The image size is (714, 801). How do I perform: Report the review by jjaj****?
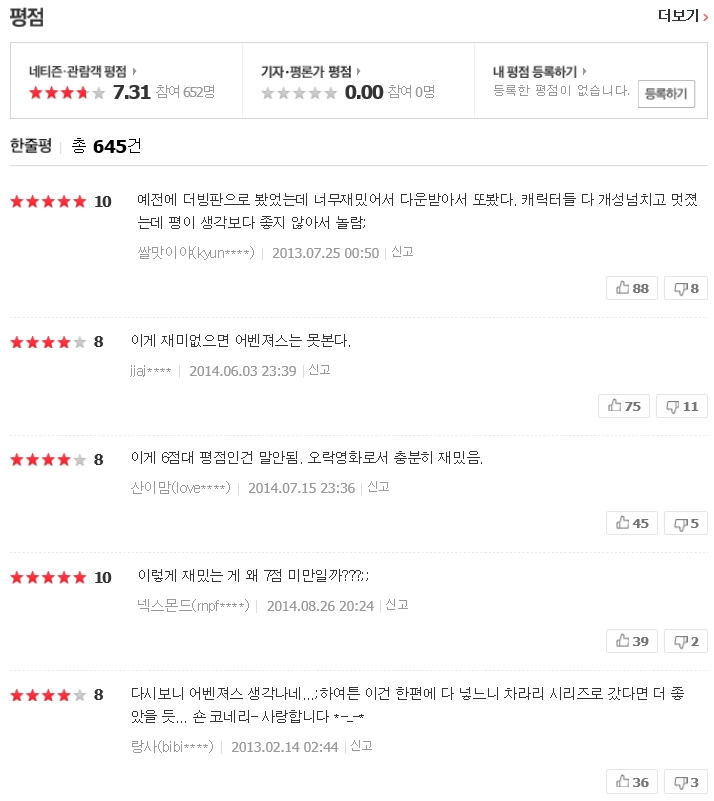(320, 370)
